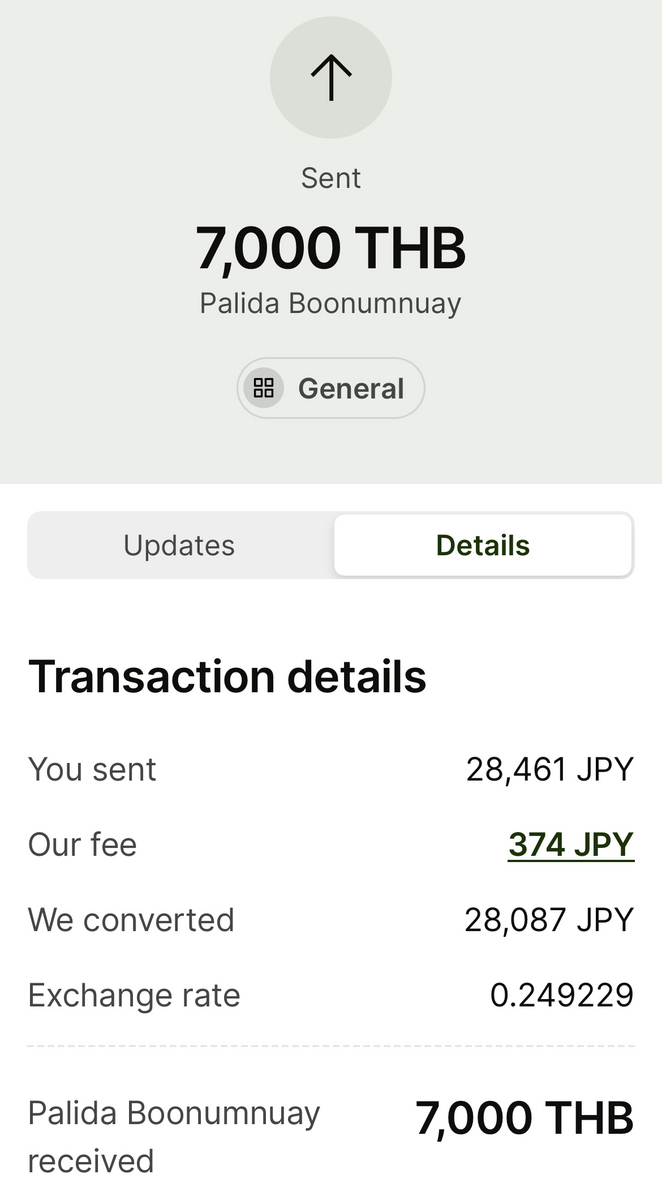This screenshot has height=1200, width=662.
Task: Open the 374 JPY fee link
Action: [x=571, y=845]
